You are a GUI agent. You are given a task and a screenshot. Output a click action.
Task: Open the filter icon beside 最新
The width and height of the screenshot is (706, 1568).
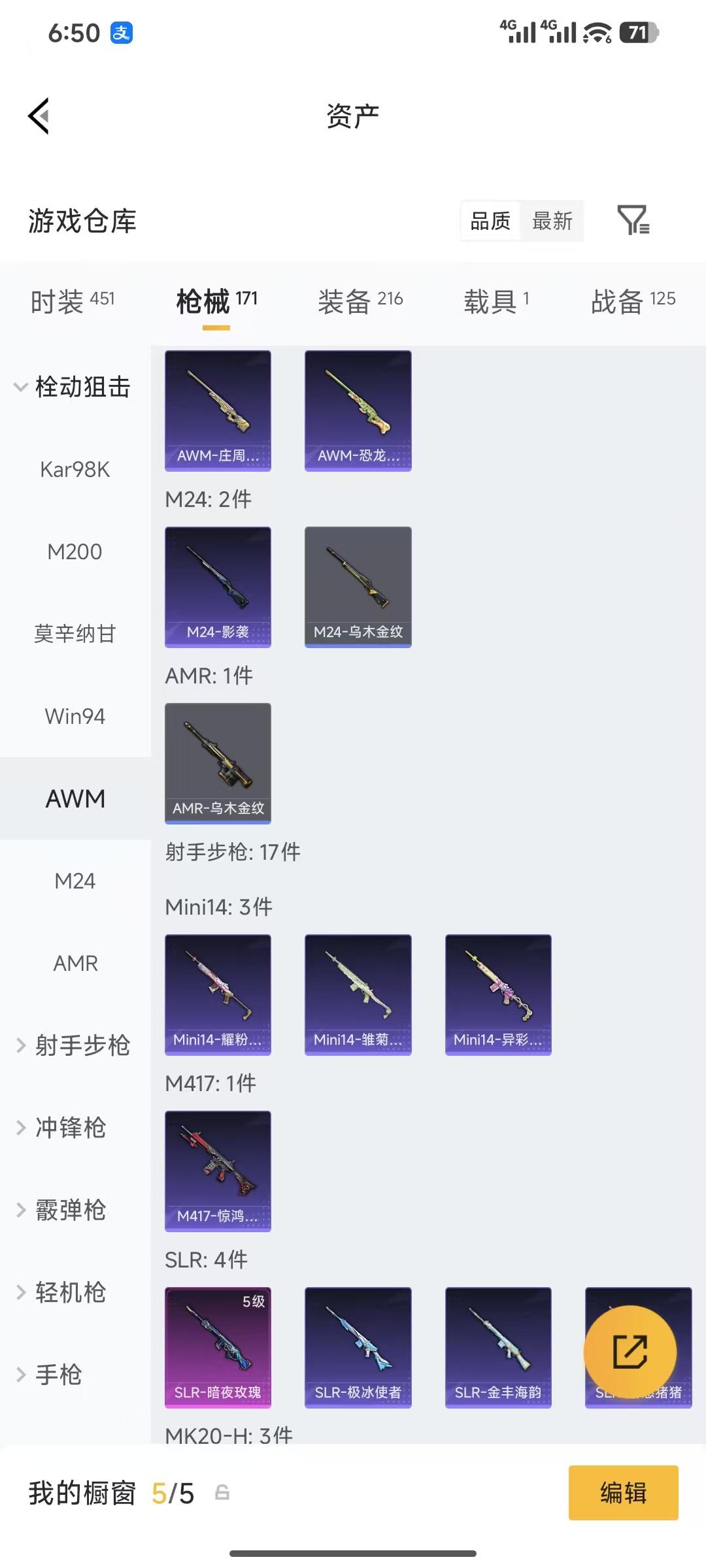[633, 221]
